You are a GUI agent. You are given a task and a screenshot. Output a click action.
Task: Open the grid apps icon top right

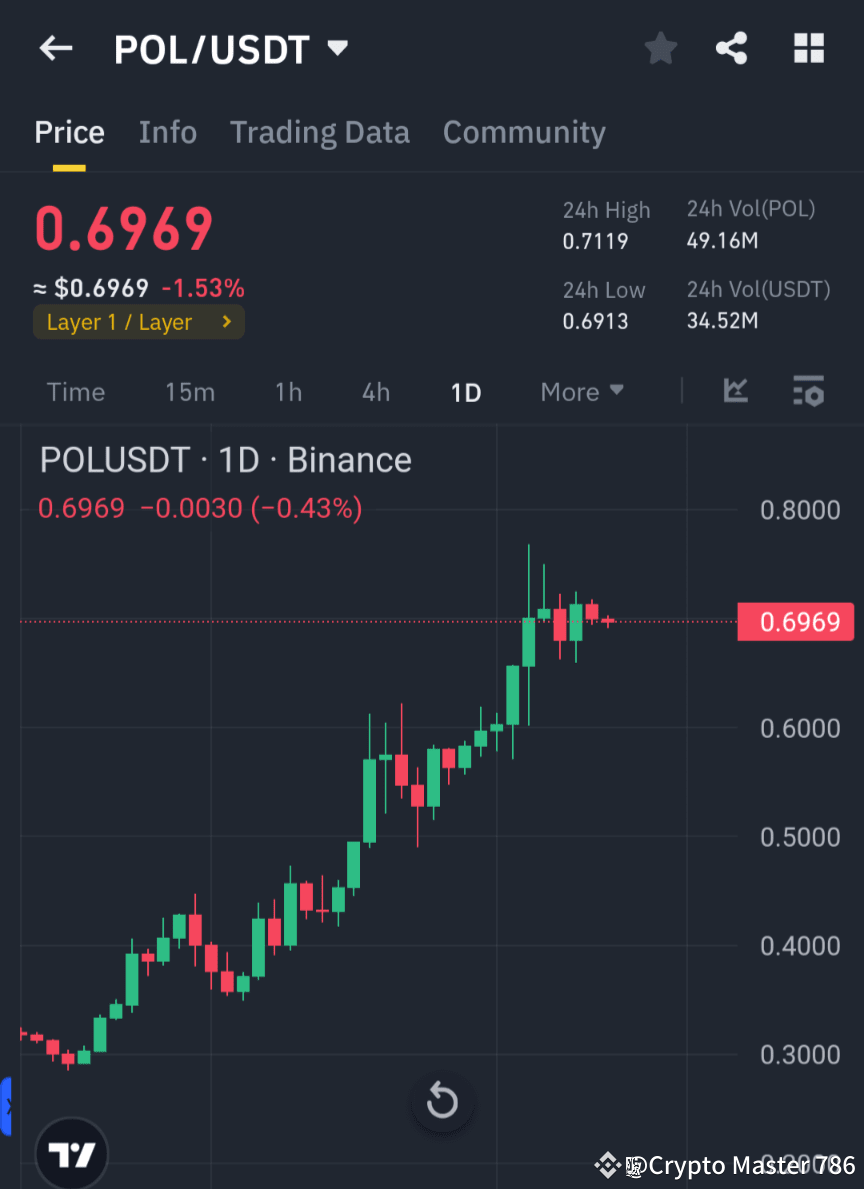coord(808,48)
